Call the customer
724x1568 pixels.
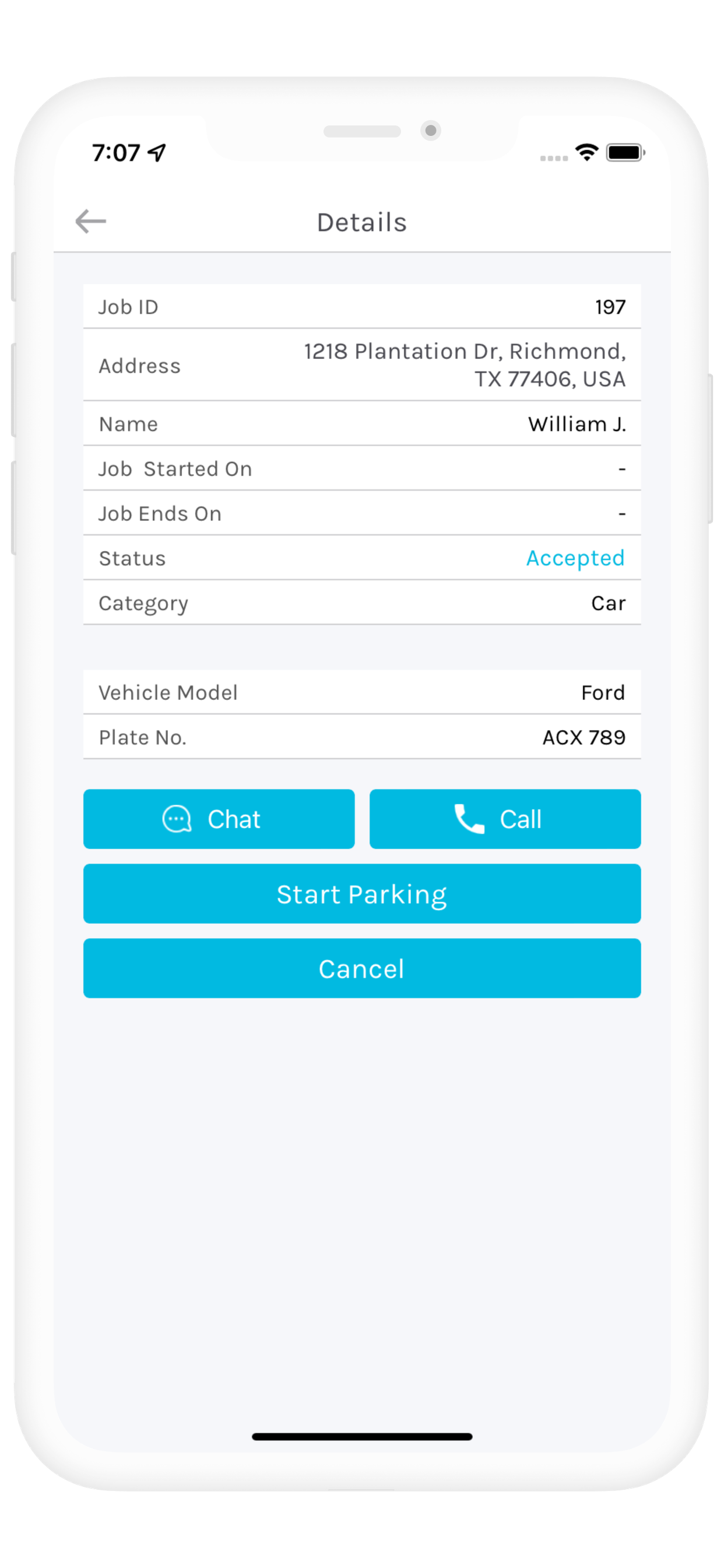(505, 818)
